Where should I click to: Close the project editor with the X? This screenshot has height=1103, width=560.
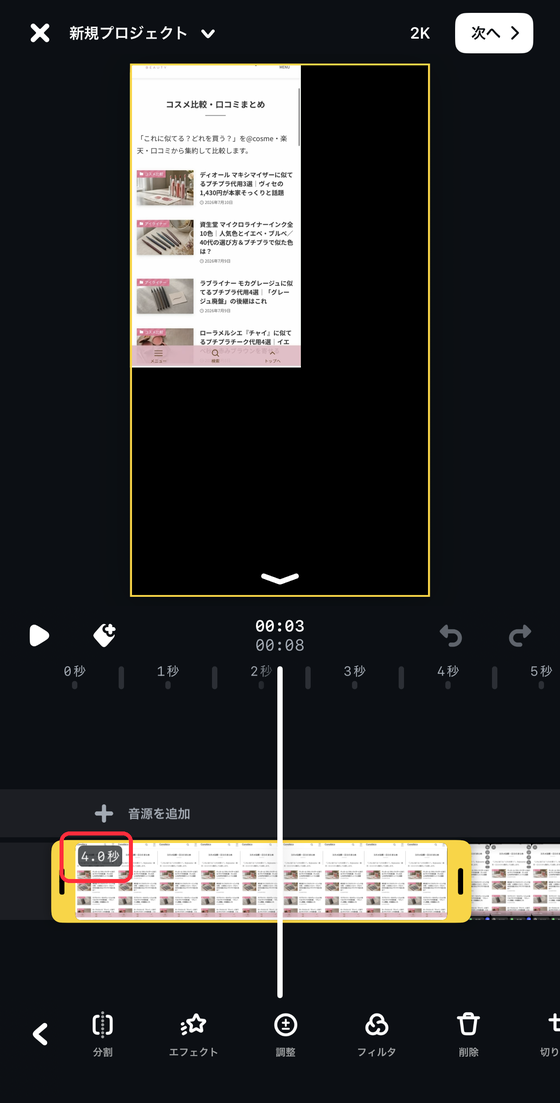tap(40, 33)
